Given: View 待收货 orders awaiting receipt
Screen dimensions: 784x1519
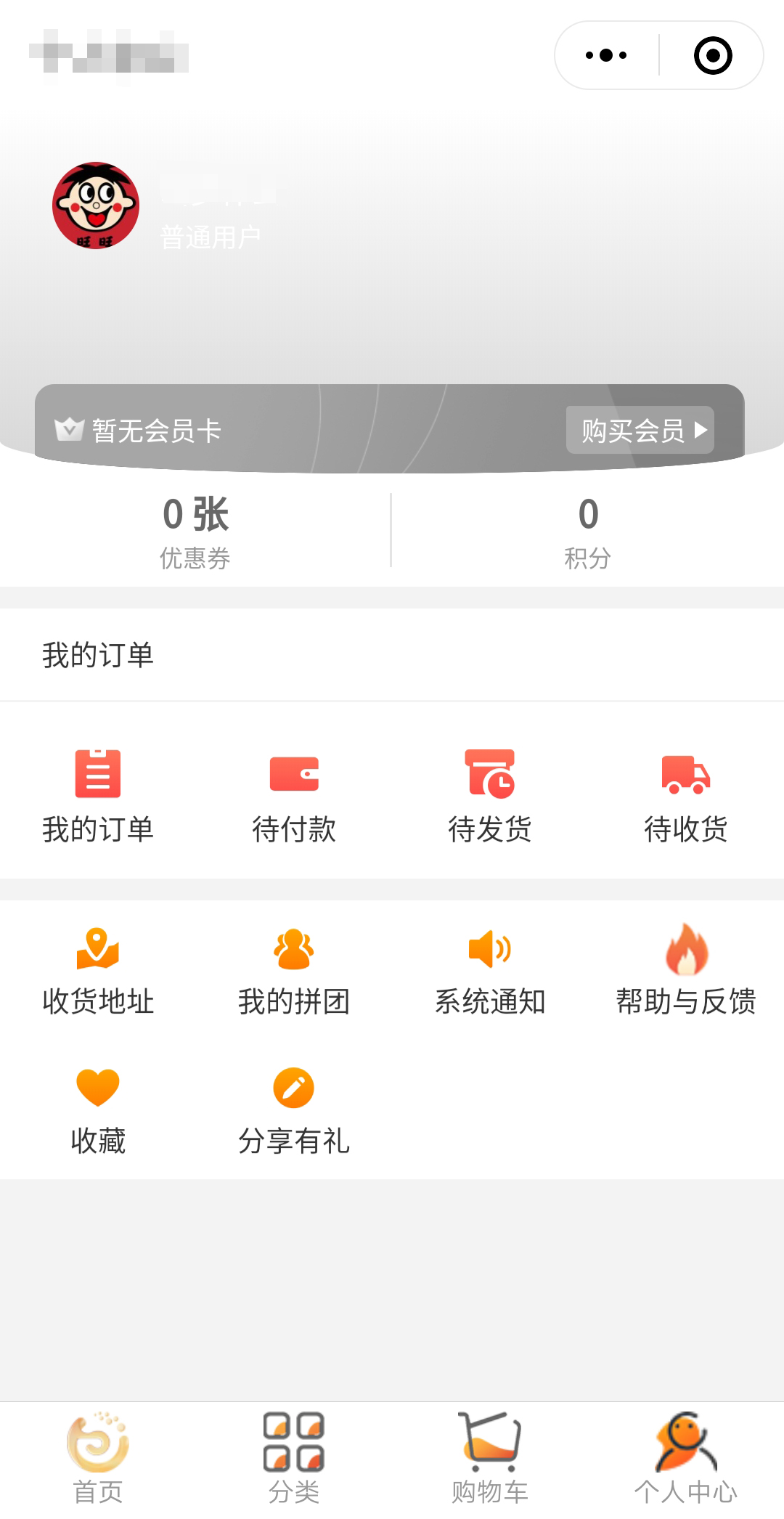Looking at the screenshot, I should (x=686, y=795).
